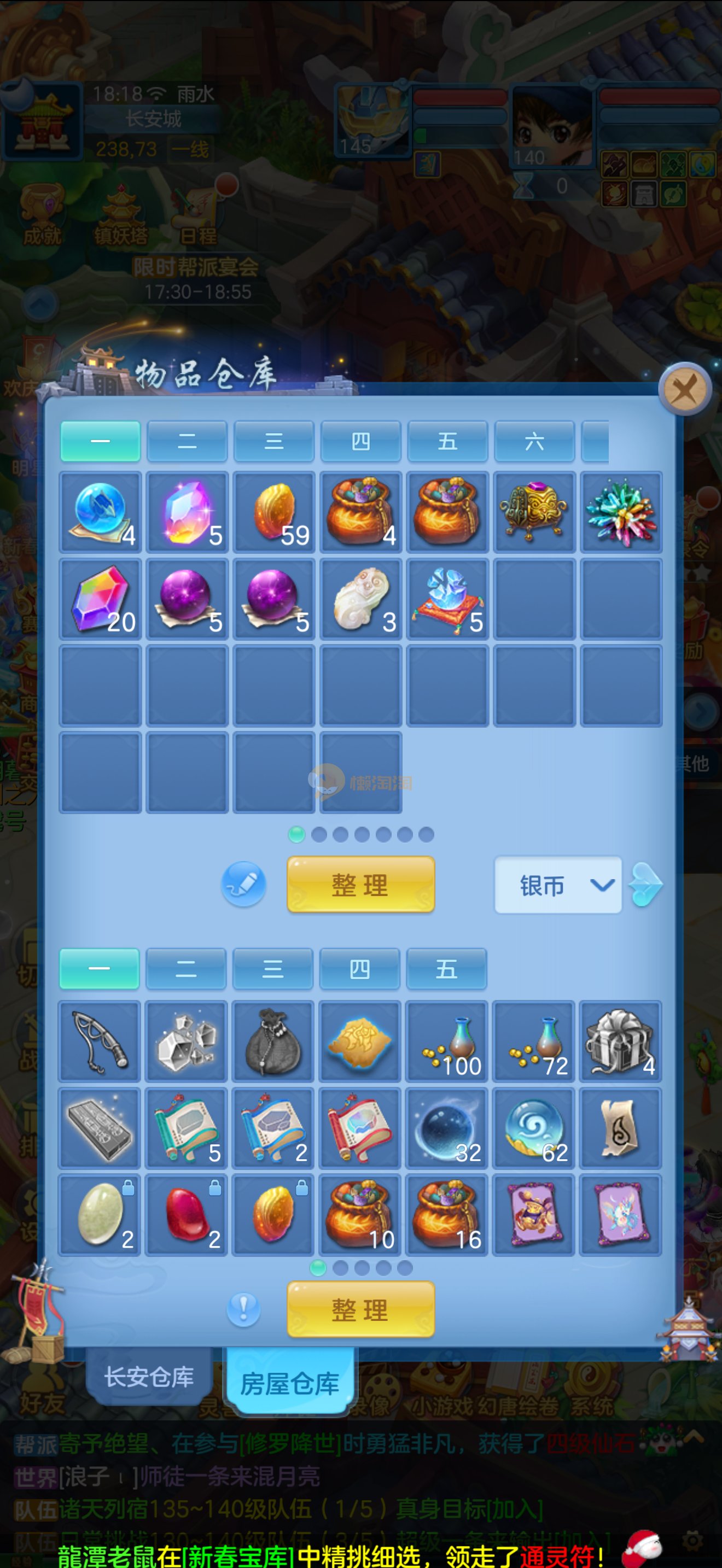The width and height of the screenshot is (722, 1568).
Task: Tap the lower 整理 sort button
Action: [x=360, y=1309]
